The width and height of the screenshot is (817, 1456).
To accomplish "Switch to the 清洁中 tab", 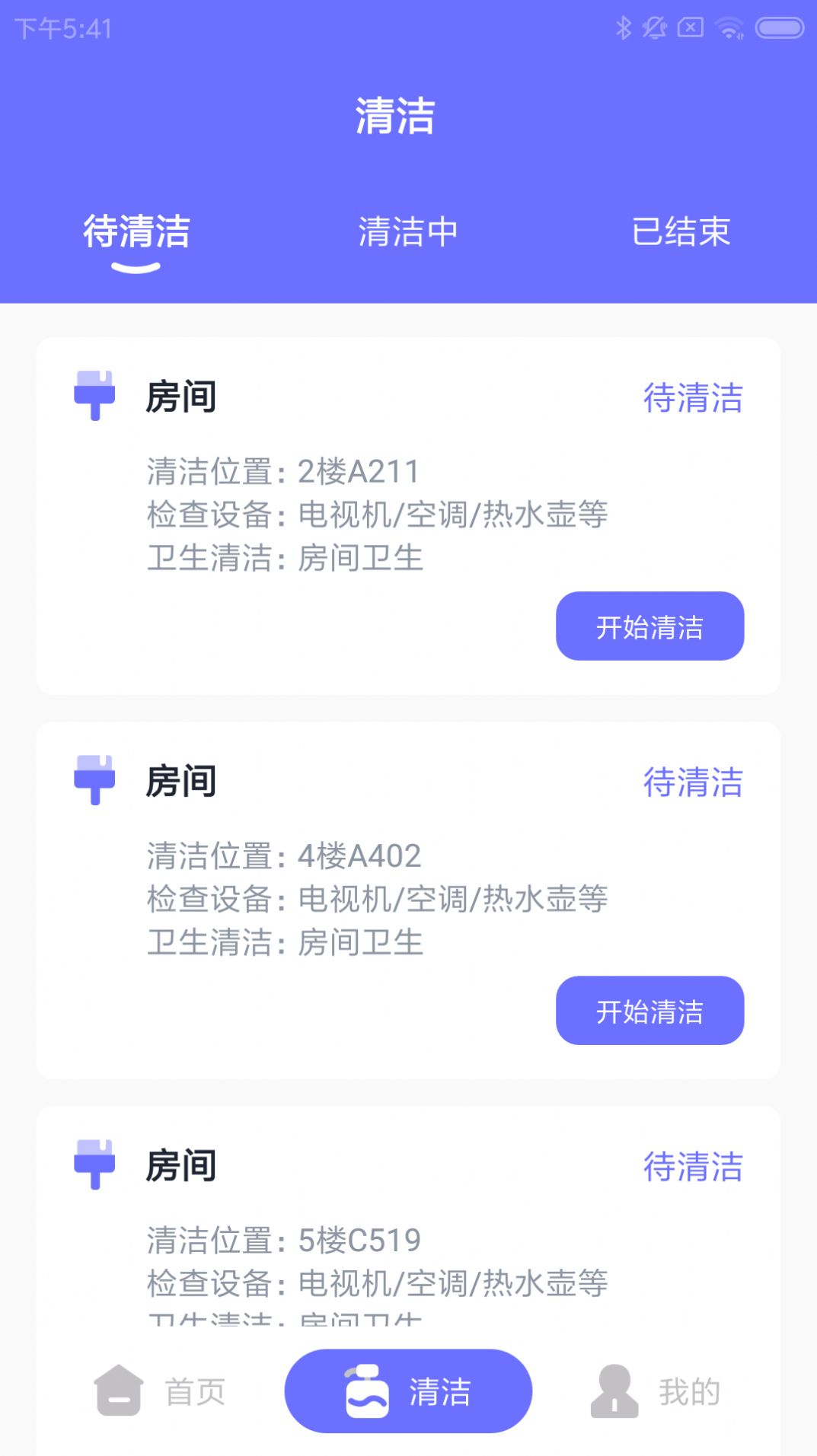I will pyautogui.click(x=408, y=234).
